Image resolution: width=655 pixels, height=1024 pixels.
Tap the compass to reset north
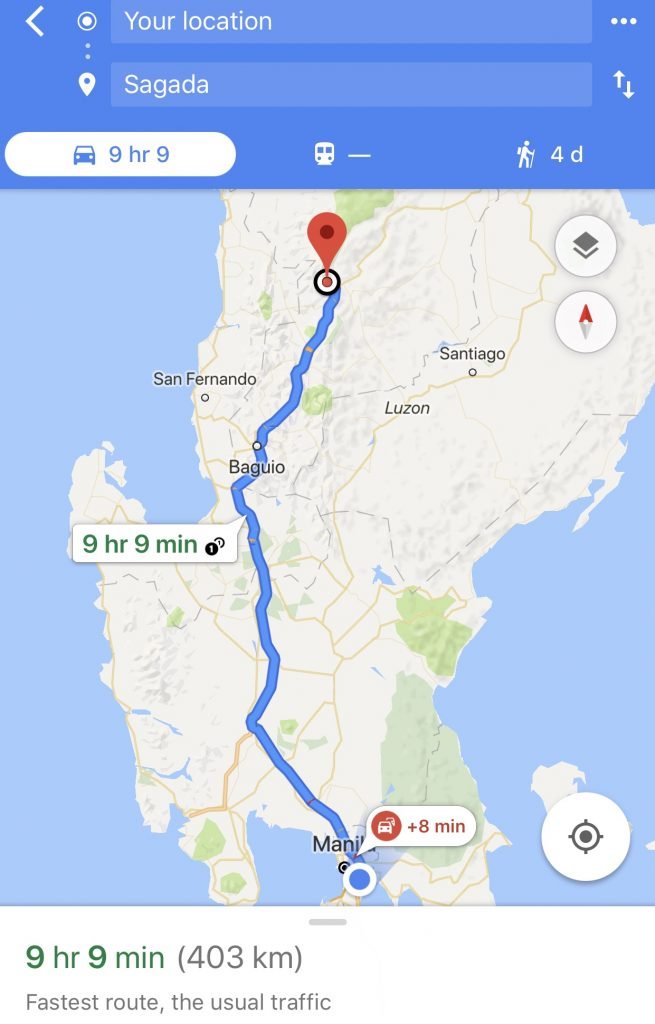point(585,322)
